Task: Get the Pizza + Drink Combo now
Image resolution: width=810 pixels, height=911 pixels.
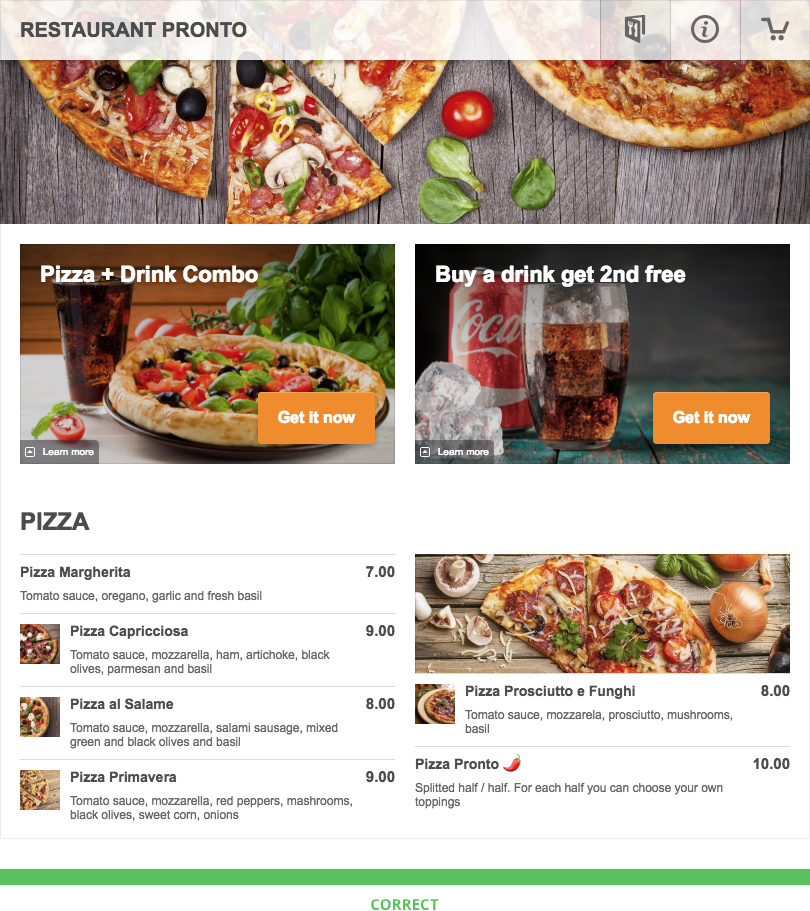Action: pyautogui.click(x=316, y=418)
